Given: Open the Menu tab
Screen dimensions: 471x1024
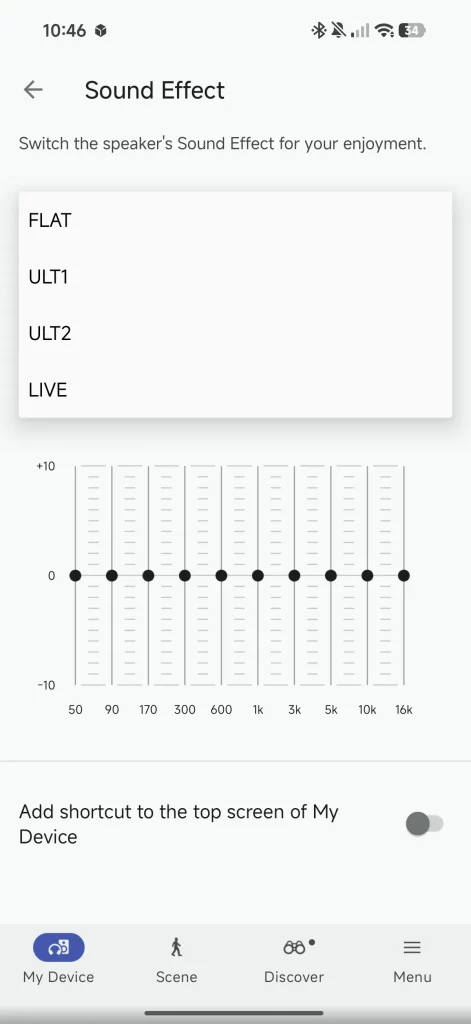Looking at the screenshot, I should tap(412, 959).
